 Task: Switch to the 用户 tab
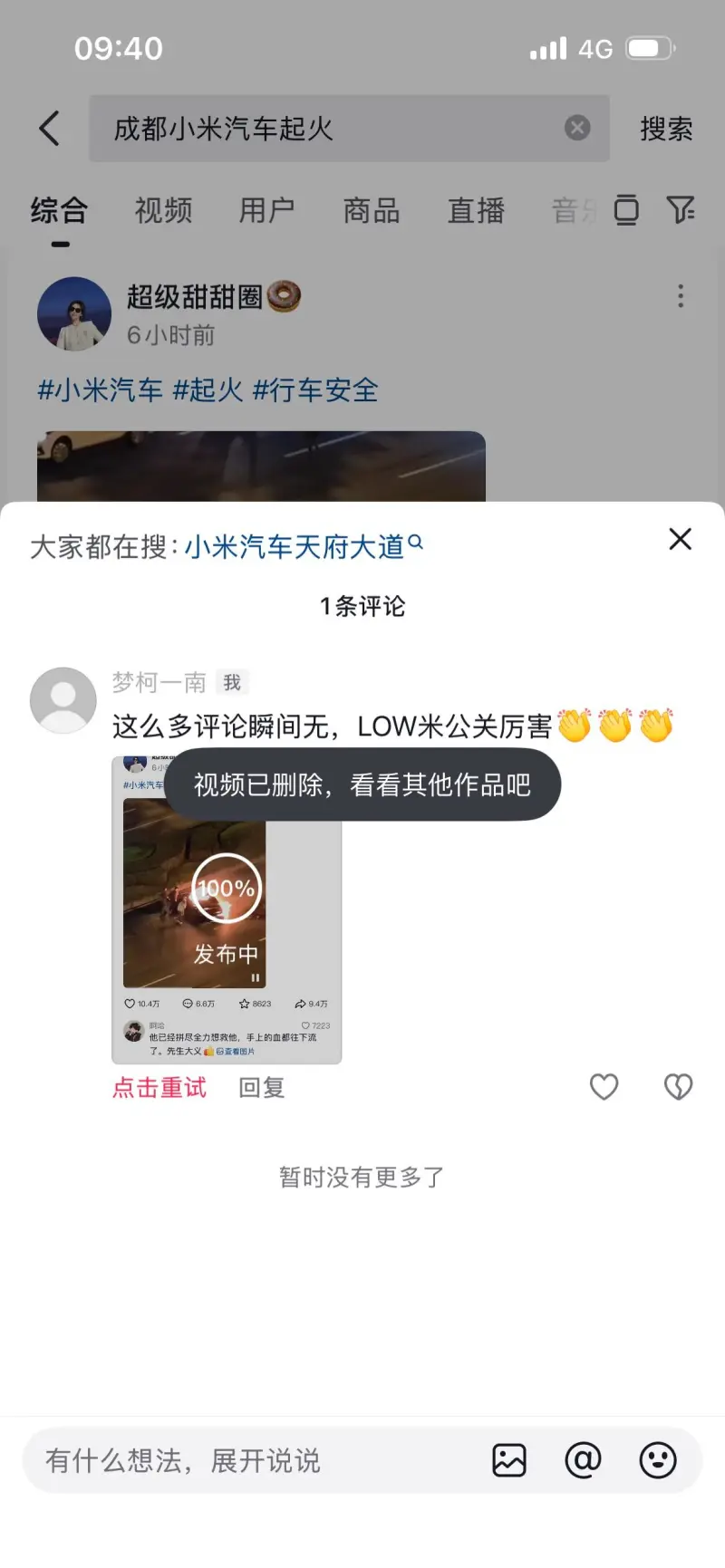266,210
